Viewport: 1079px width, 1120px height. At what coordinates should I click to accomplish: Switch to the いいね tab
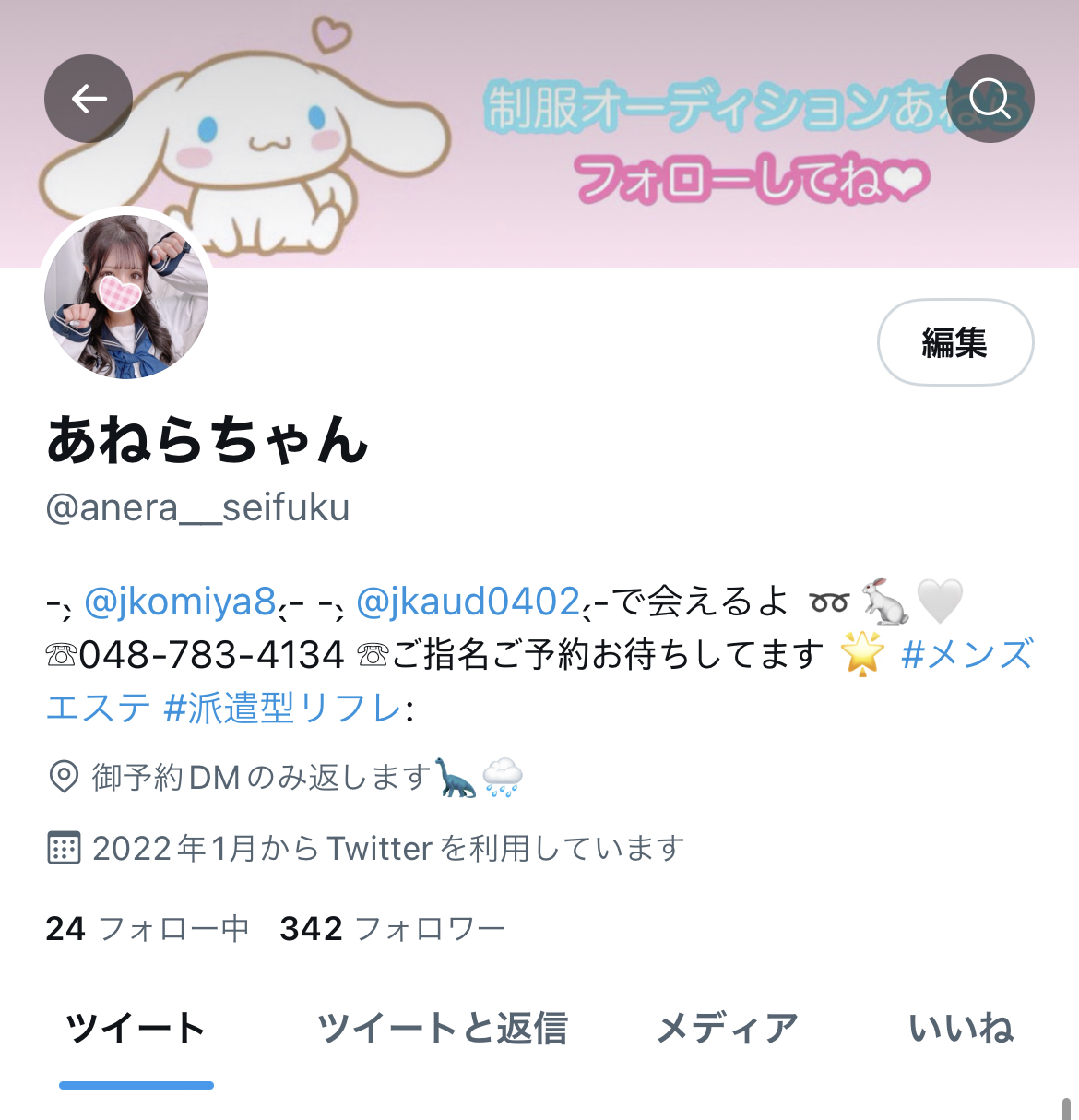point(960,1028)
